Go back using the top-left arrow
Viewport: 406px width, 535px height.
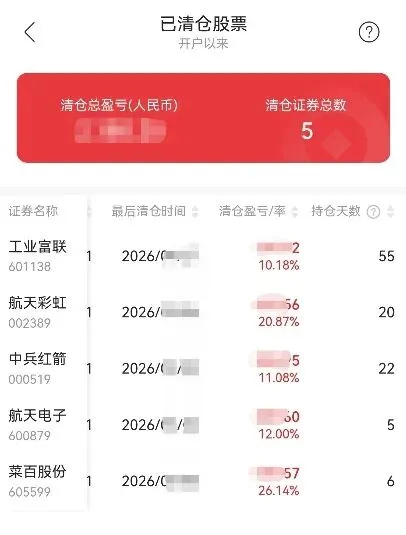30,32
